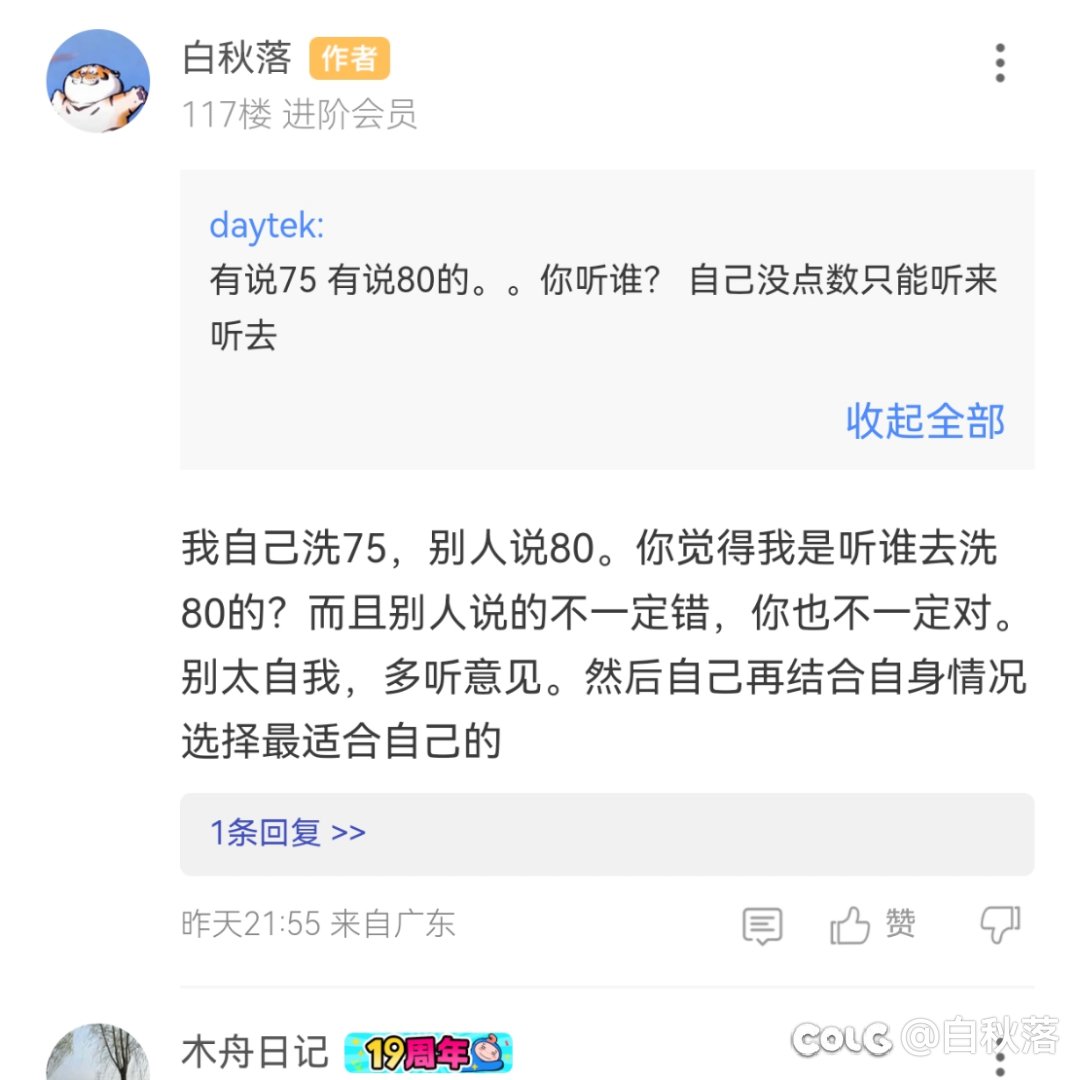Like 白秋落's comment with 赞

872,925
